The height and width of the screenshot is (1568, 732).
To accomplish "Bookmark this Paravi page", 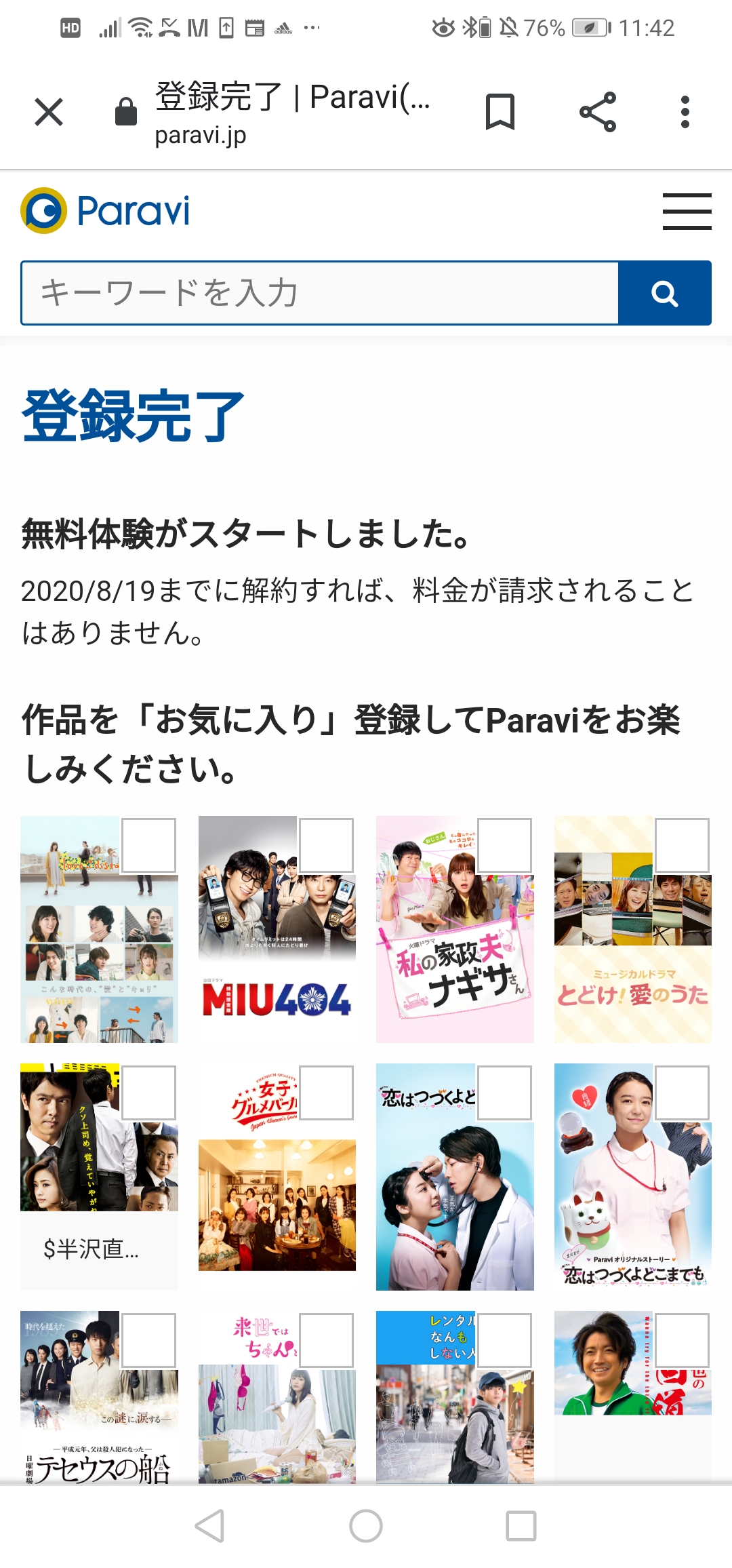I will (500, 112).
